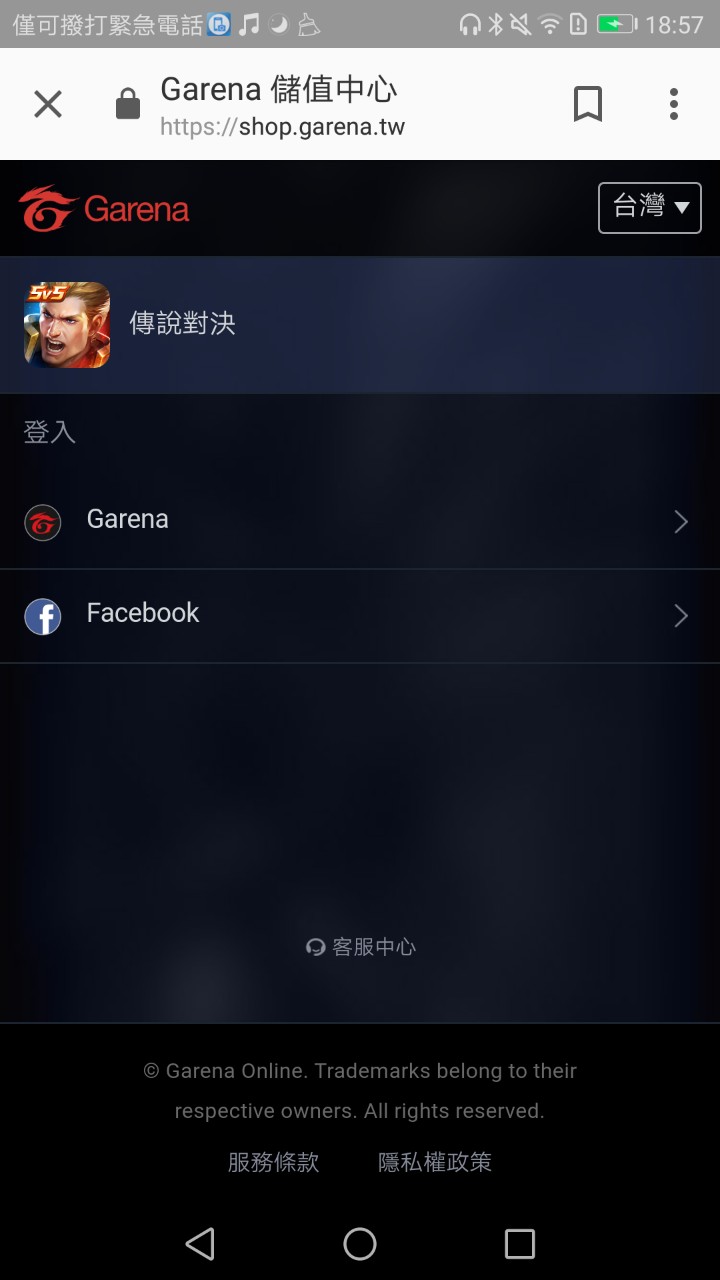
Task: Close the Garena browser tab
Action: click(48, 104)
